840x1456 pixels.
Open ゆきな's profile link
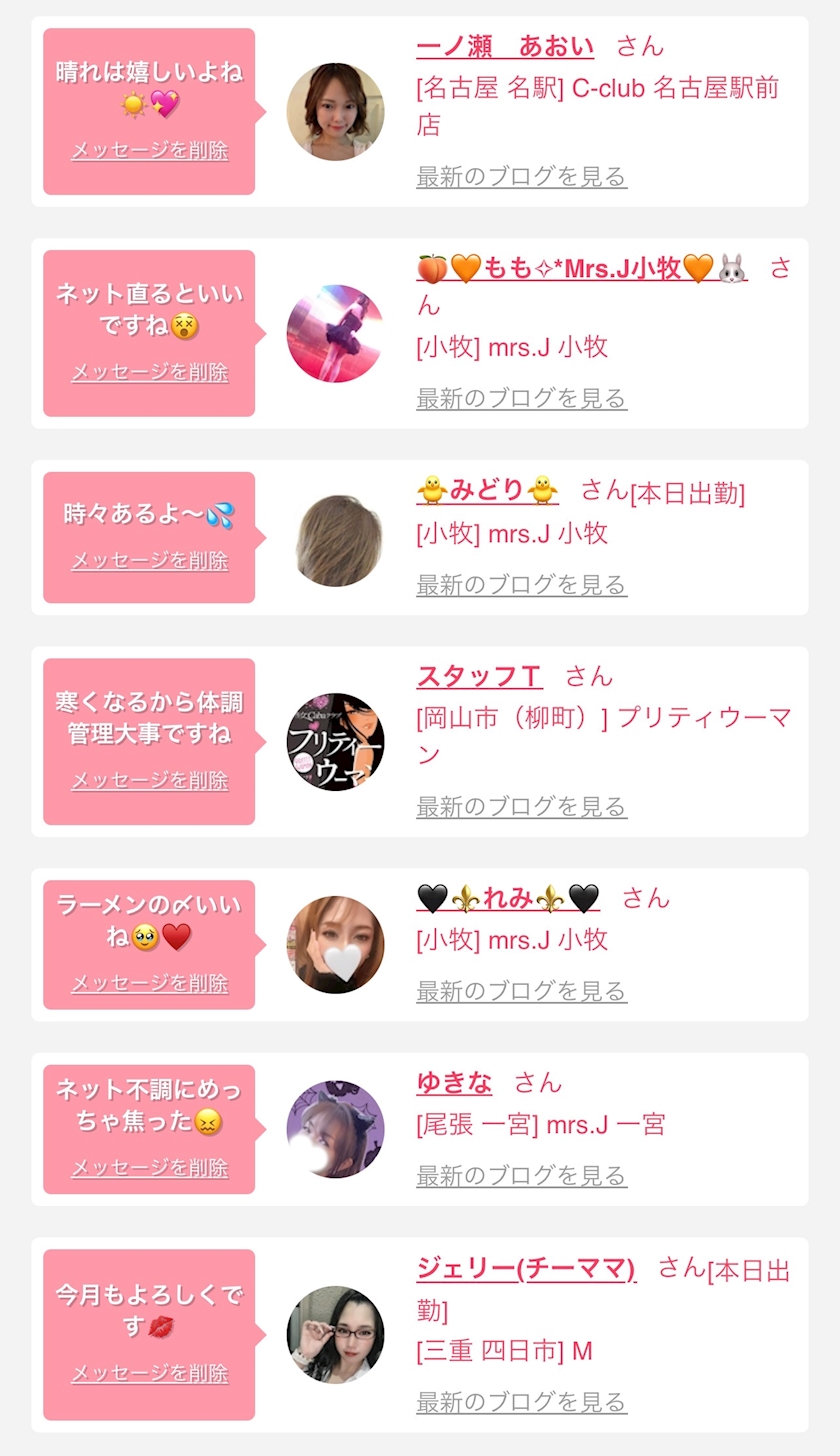(454, 1082)
